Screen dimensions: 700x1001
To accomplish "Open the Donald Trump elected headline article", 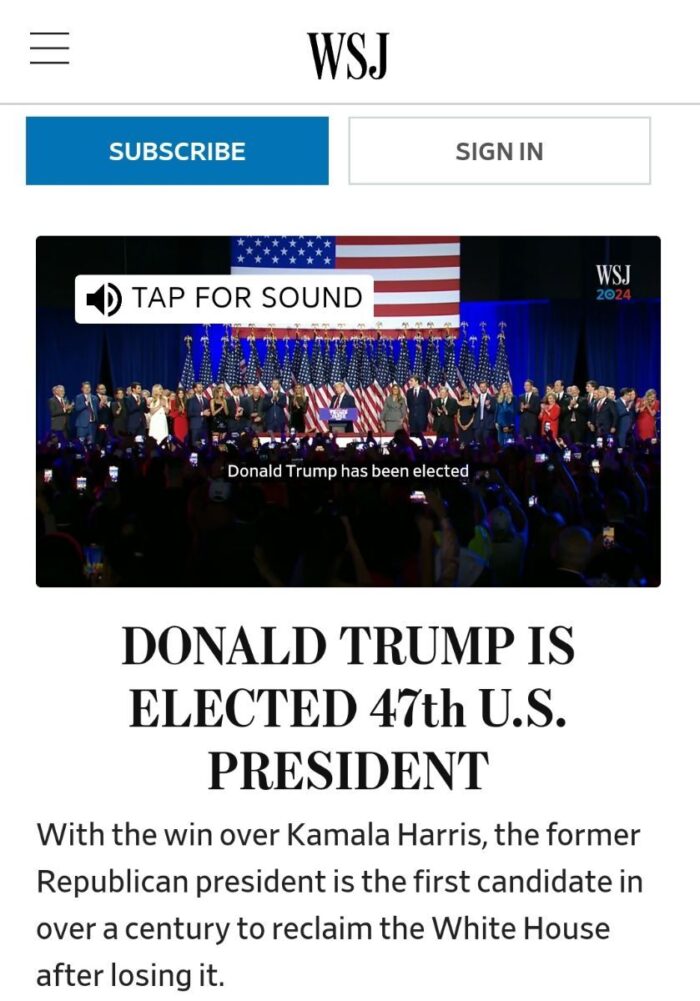I will click(348, 708).
